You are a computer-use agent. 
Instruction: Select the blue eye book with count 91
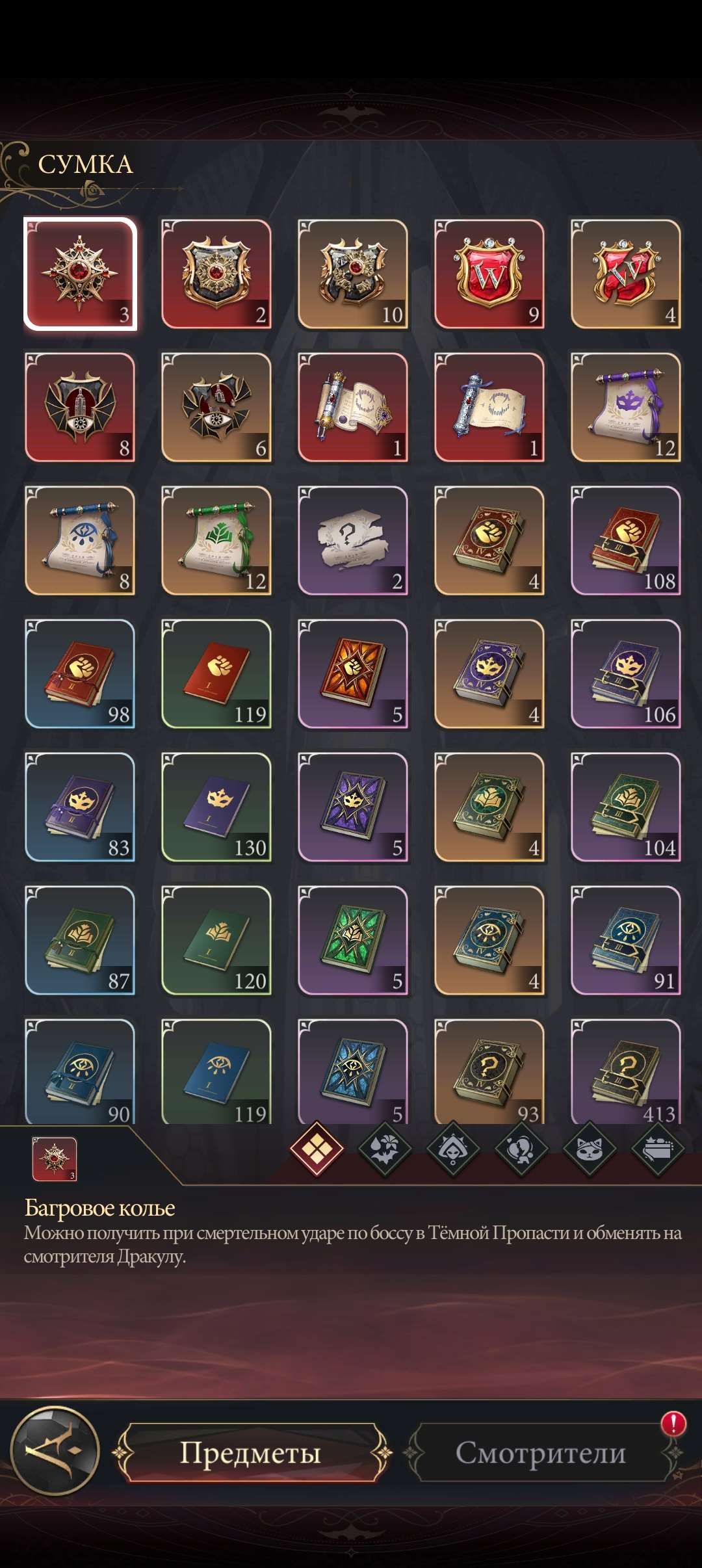[x=625, y=940]
